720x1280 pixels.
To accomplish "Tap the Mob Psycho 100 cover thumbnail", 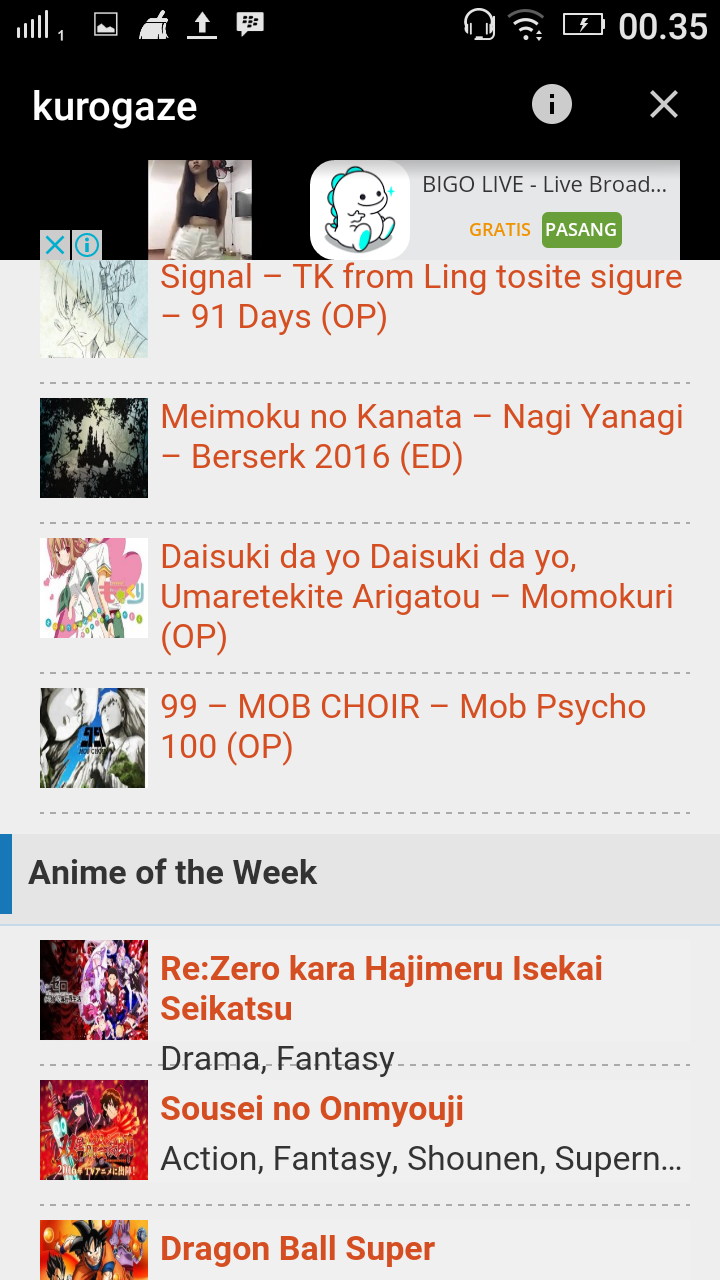I will 93,738.
